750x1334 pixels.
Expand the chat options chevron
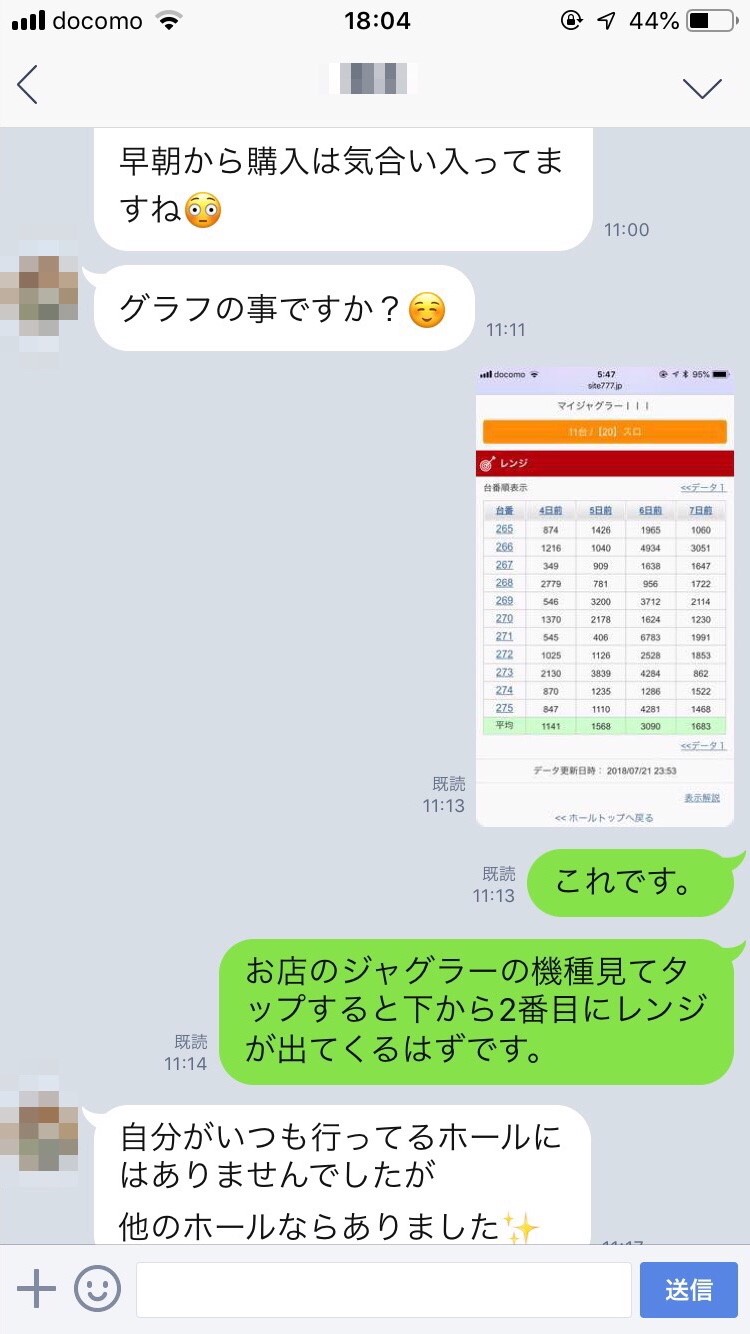pyautogui.click(x=702, y=87)
